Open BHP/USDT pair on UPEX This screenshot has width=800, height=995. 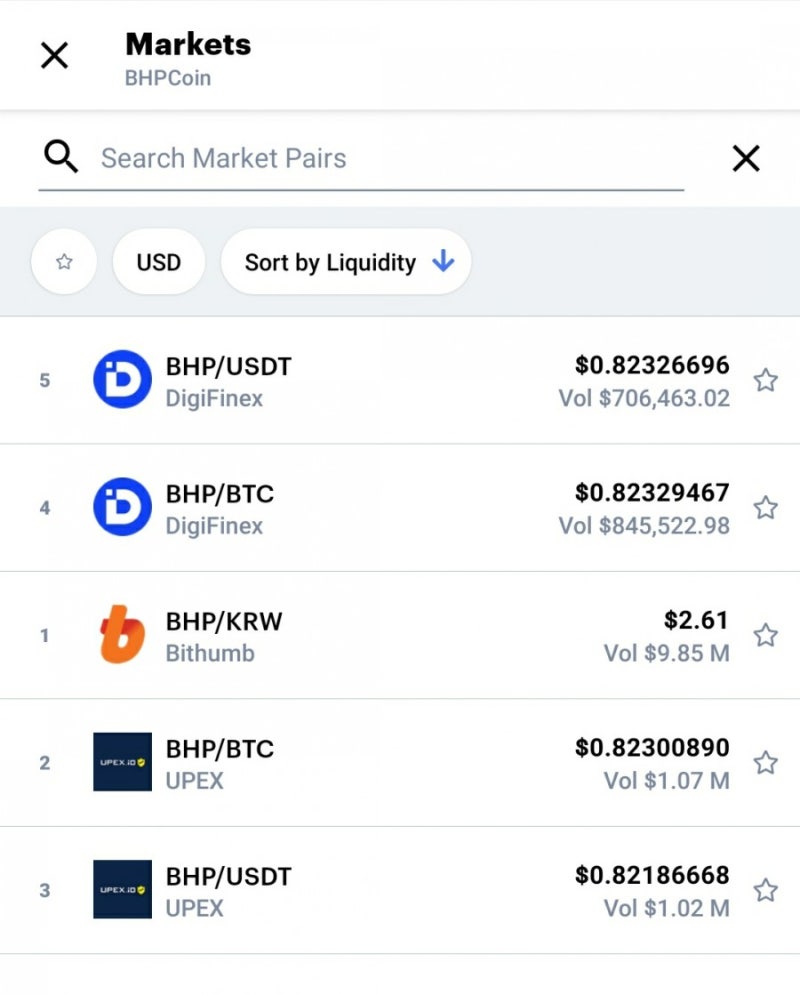tap(400, 890)
